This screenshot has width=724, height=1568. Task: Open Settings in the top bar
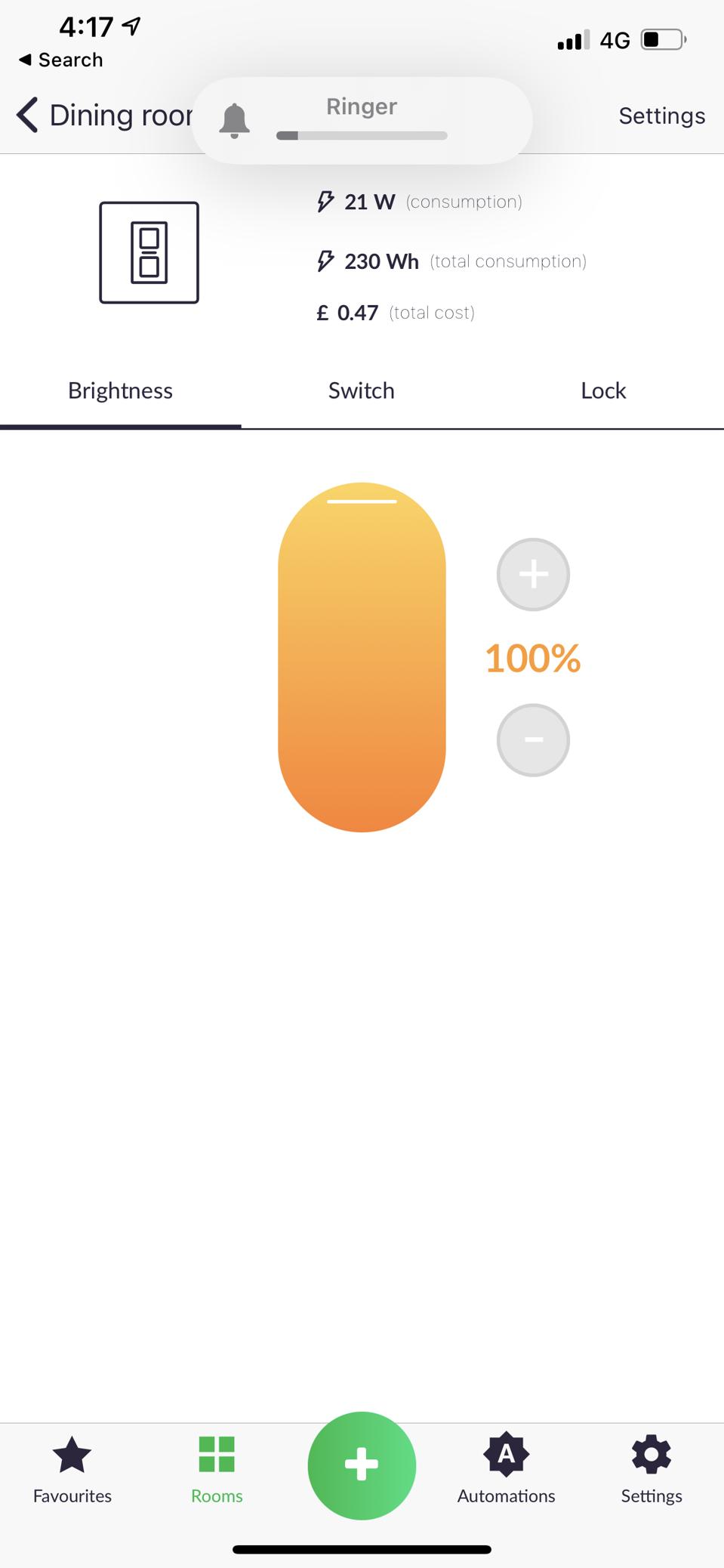pos(661,116)
